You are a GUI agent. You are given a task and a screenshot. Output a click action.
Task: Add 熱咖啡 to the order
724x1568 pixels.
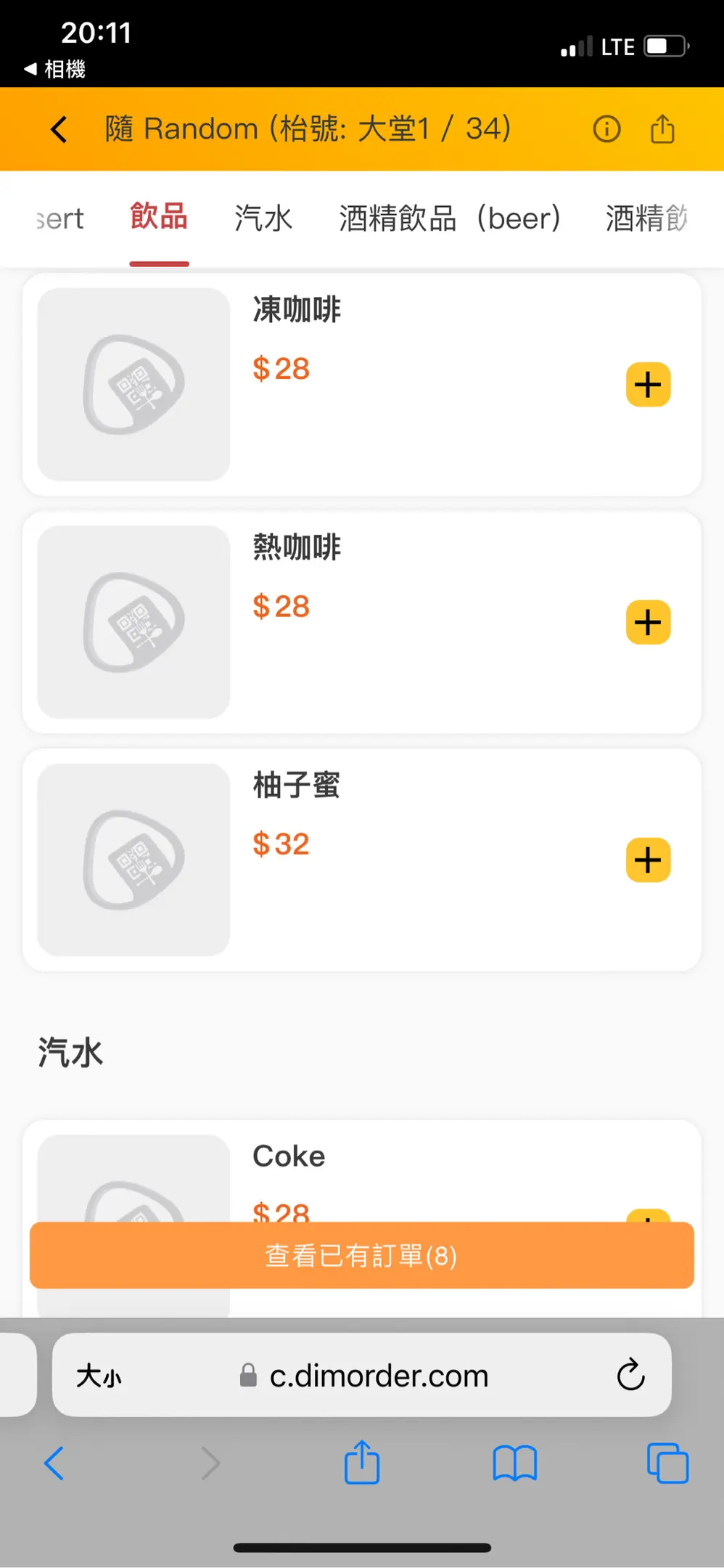coord(648,622)
